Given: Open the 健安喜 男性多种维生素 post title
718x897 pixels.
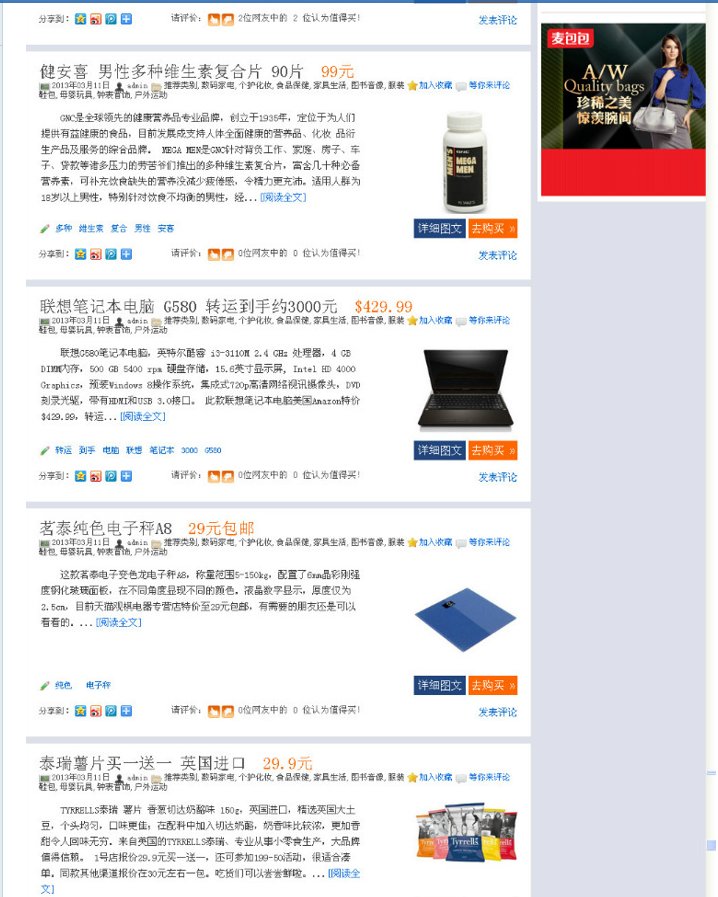Looking at the screenshot, I should click(171, 72).
